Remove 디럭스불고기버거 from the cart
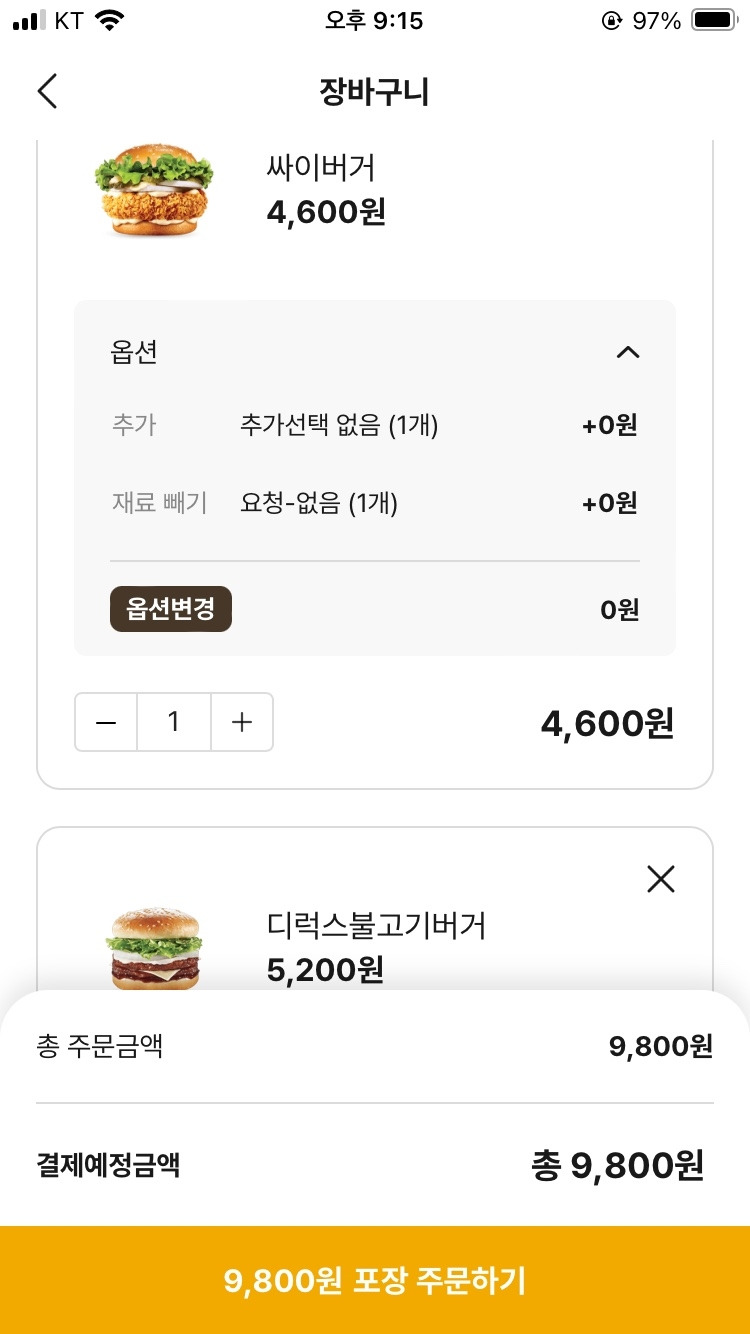Viewport: 750px width, 1334px height. point(661,879)
